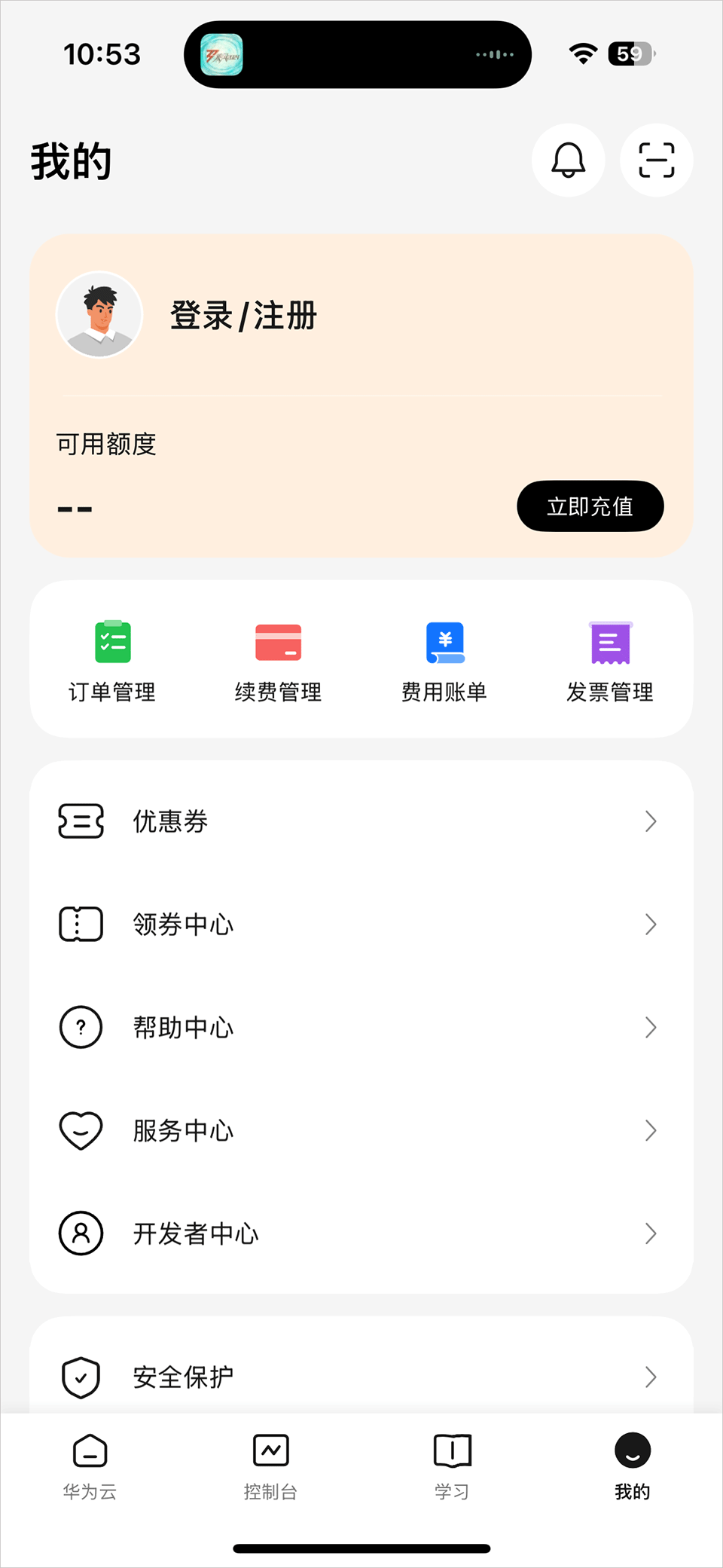Open the scan code icon
The image size is (723, 1568).
pos(656,160)
